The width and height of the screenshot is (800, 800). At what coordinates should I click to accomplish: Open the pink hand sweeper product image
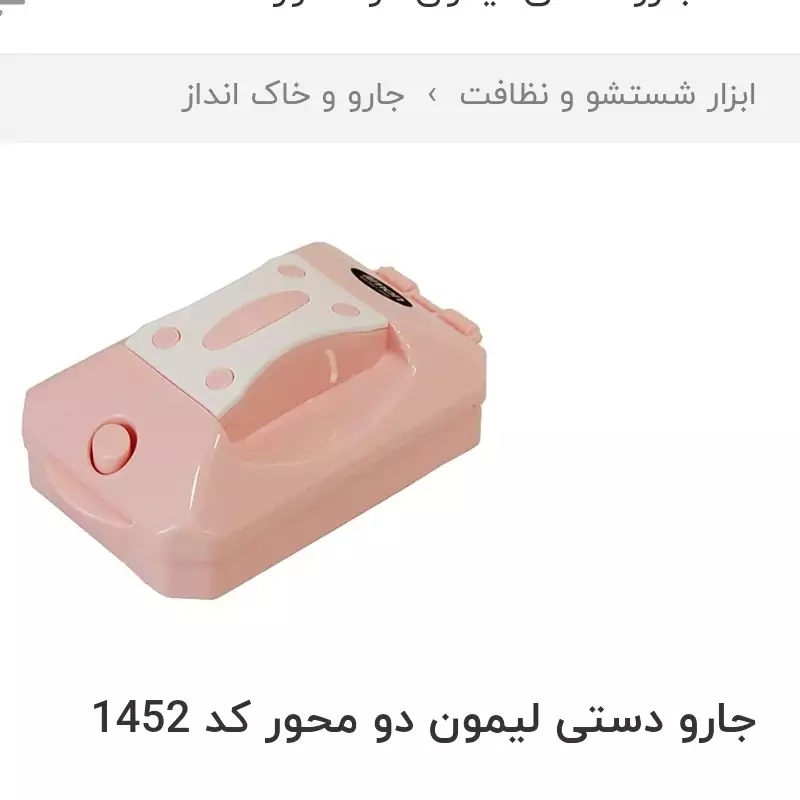[255, 420]
